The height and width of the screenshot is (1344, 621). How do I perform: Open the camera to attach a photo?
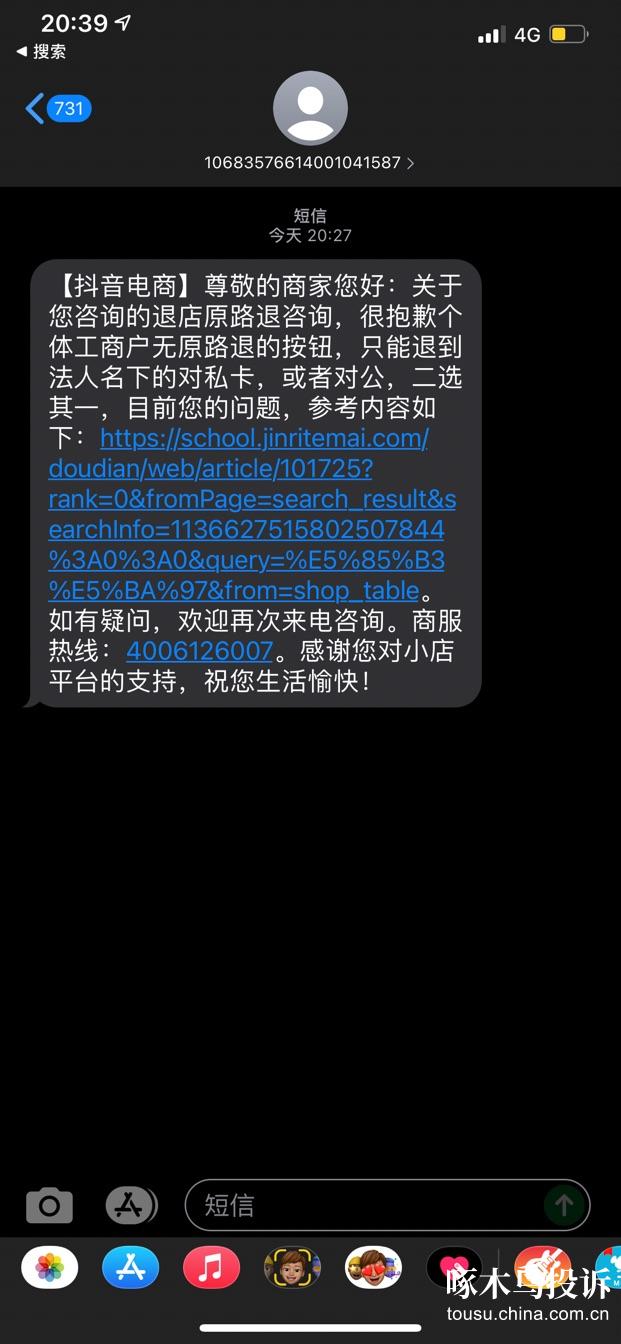click(x=49, y=1205)
